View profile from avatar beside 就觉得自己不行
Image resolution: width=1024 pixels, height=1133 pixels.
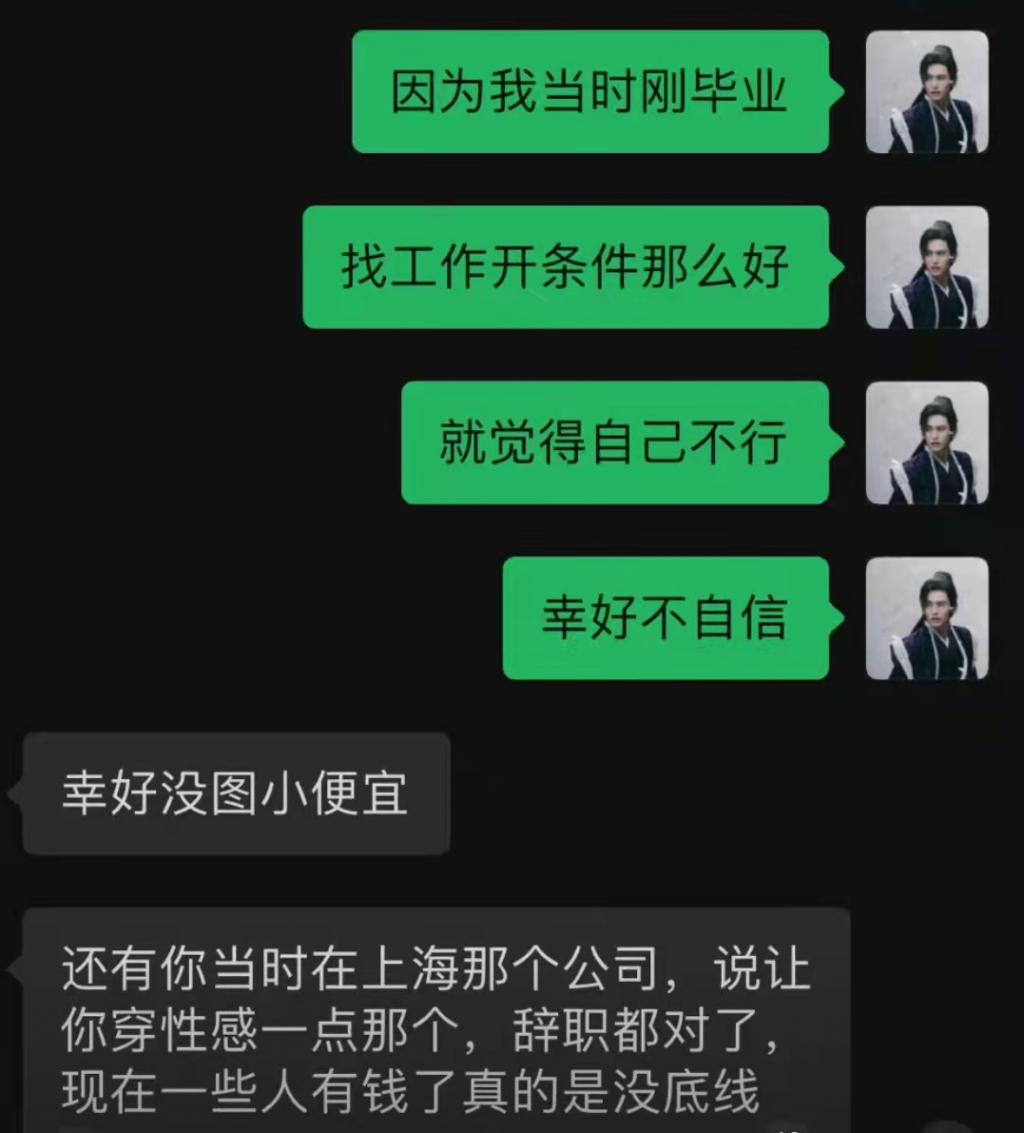coord(926,442)
